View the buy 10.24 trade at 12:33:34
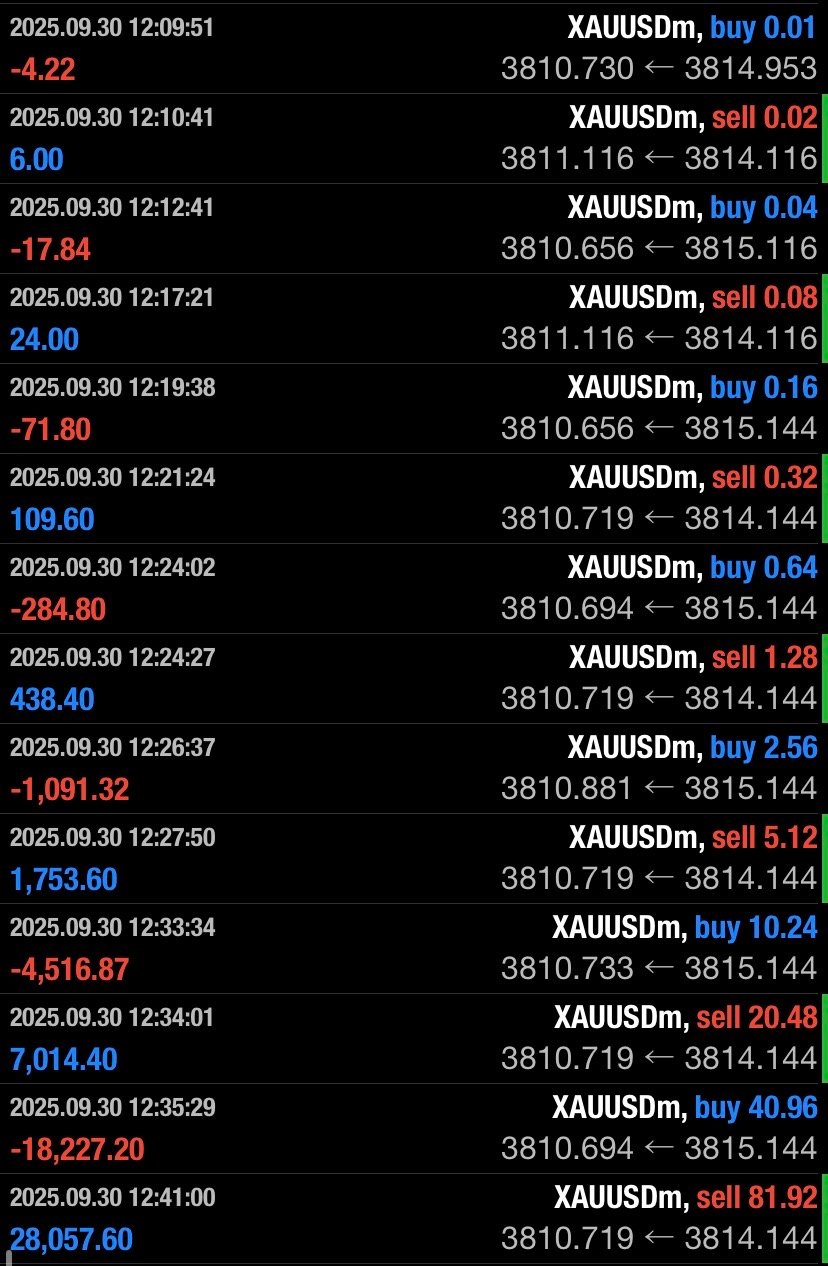The width and height of the screenshot is (828, 1266). [414, 948]
